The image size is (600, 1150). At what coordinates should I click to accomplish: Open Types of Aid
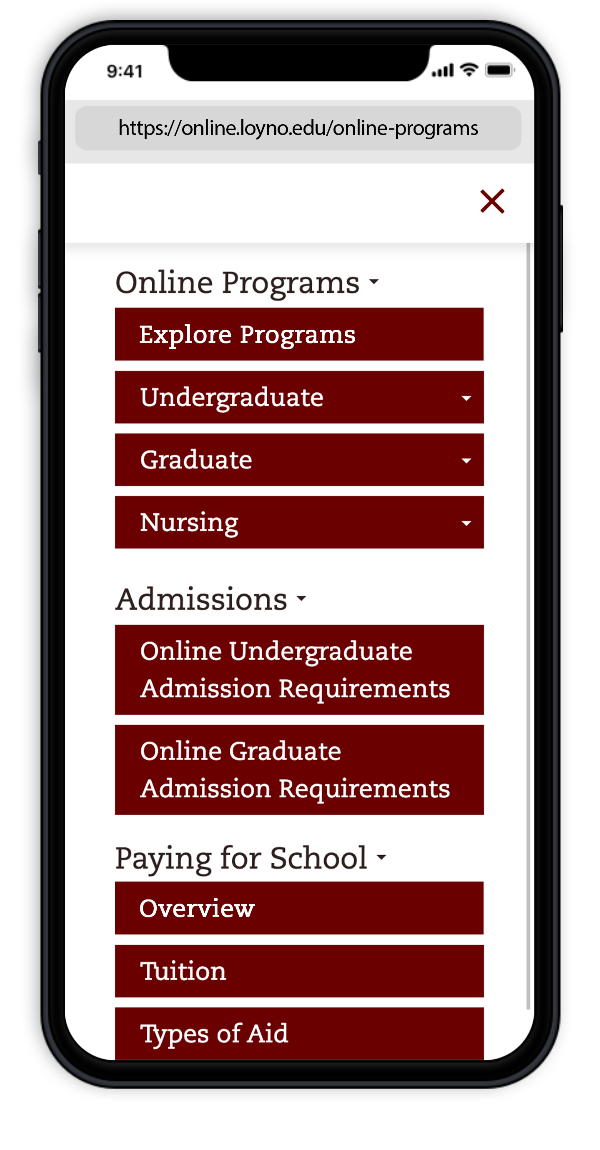[x=299, y=1033]
